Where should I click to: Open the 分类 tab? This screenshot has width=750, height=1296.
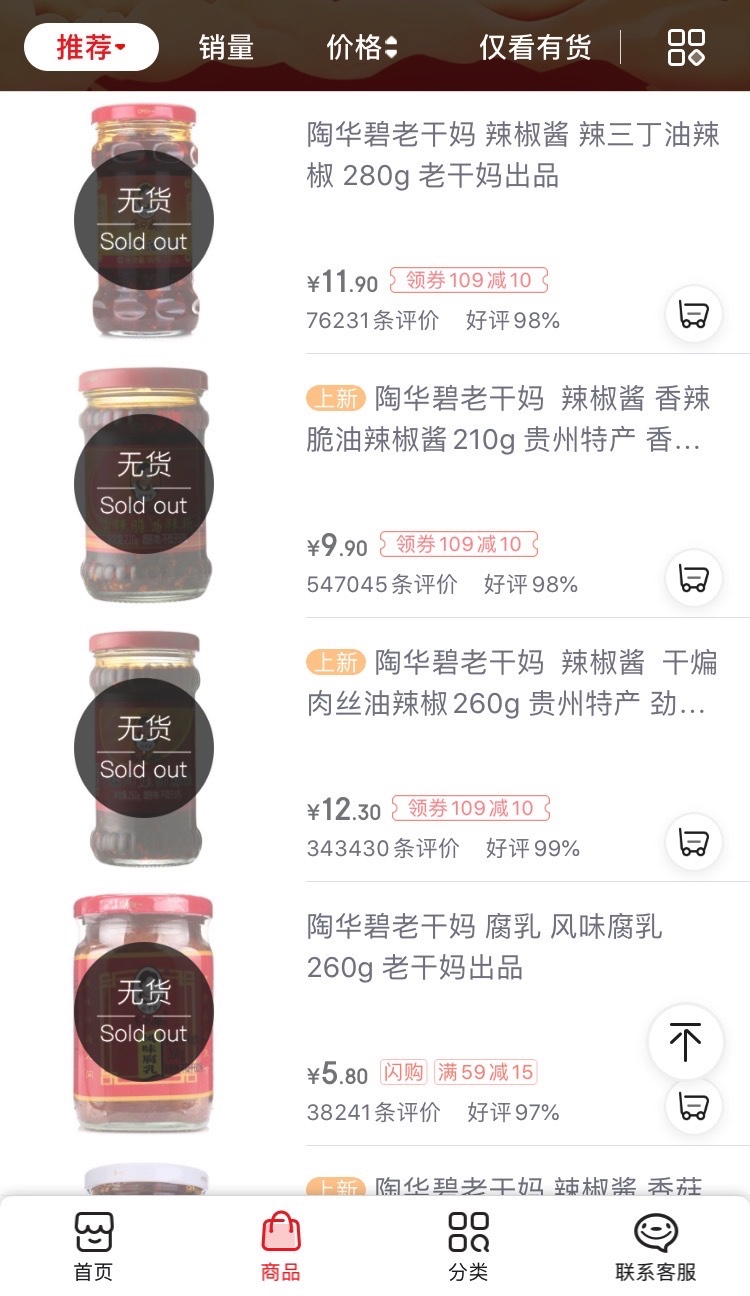(468, 1246)
